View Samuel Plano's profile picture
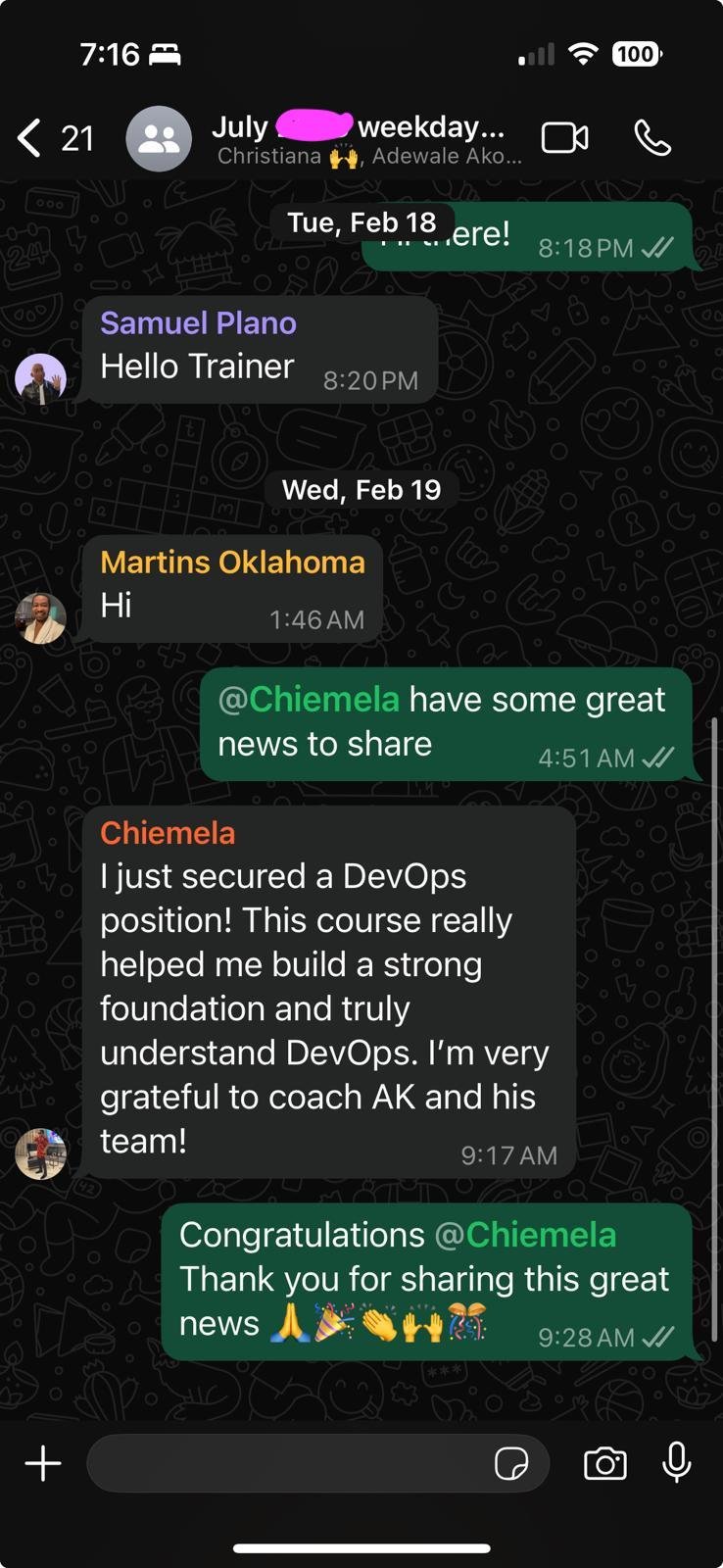The width and height of the screenshot is (723, 1568). 40,378
